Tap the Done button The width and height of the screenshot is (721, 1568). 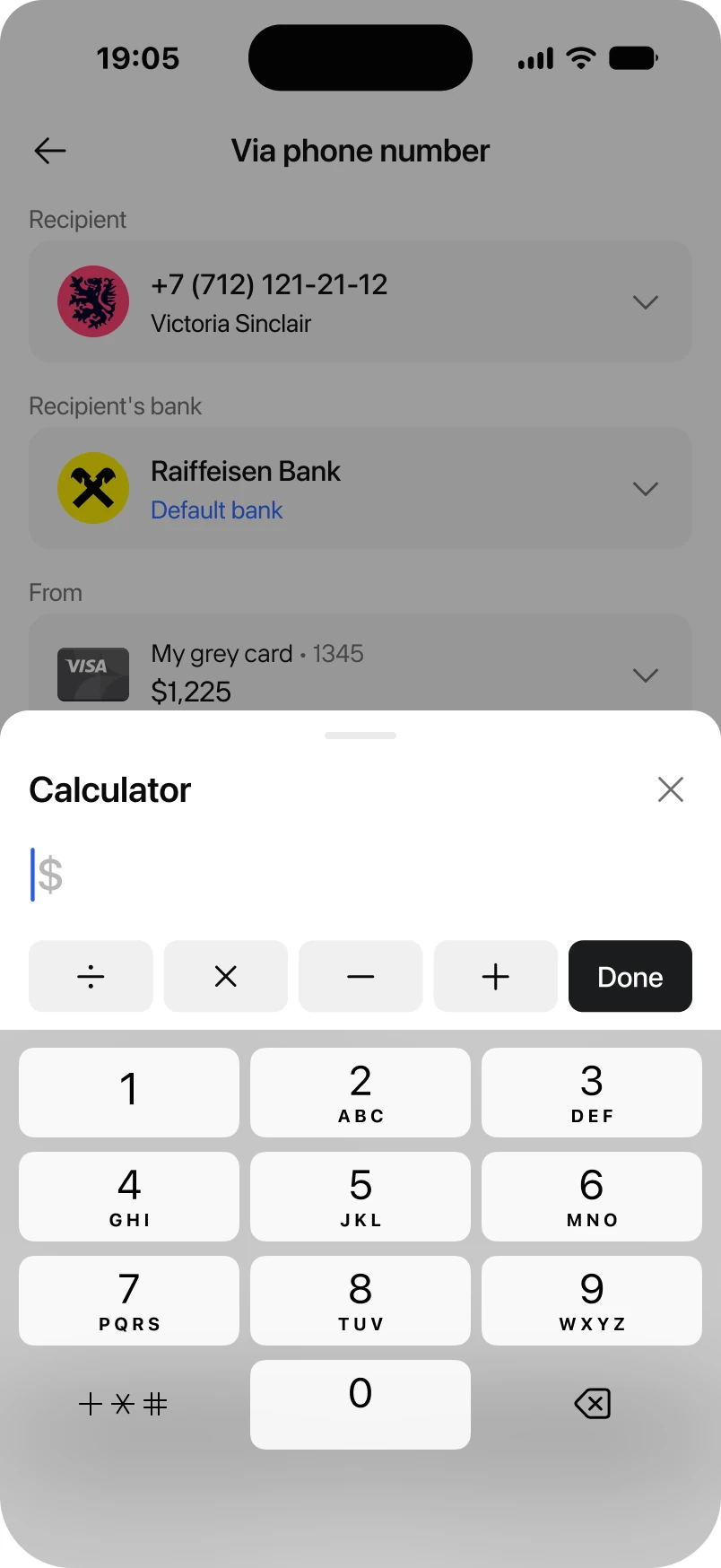click(x=630, y=976)
